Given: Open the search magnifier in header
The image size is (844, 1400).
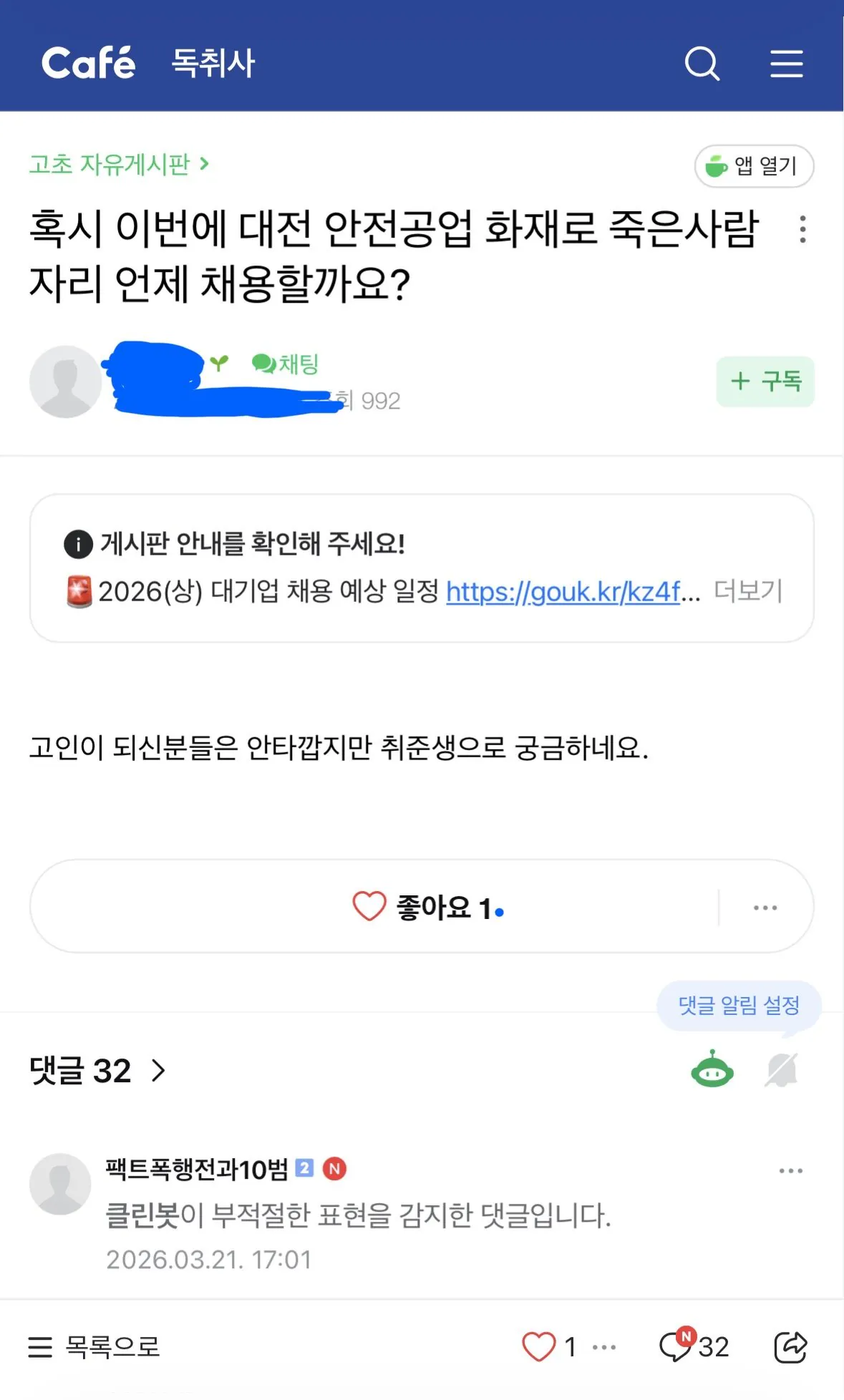Looking at the screenshot, I should pyautogui.click(x=702, y=64).
